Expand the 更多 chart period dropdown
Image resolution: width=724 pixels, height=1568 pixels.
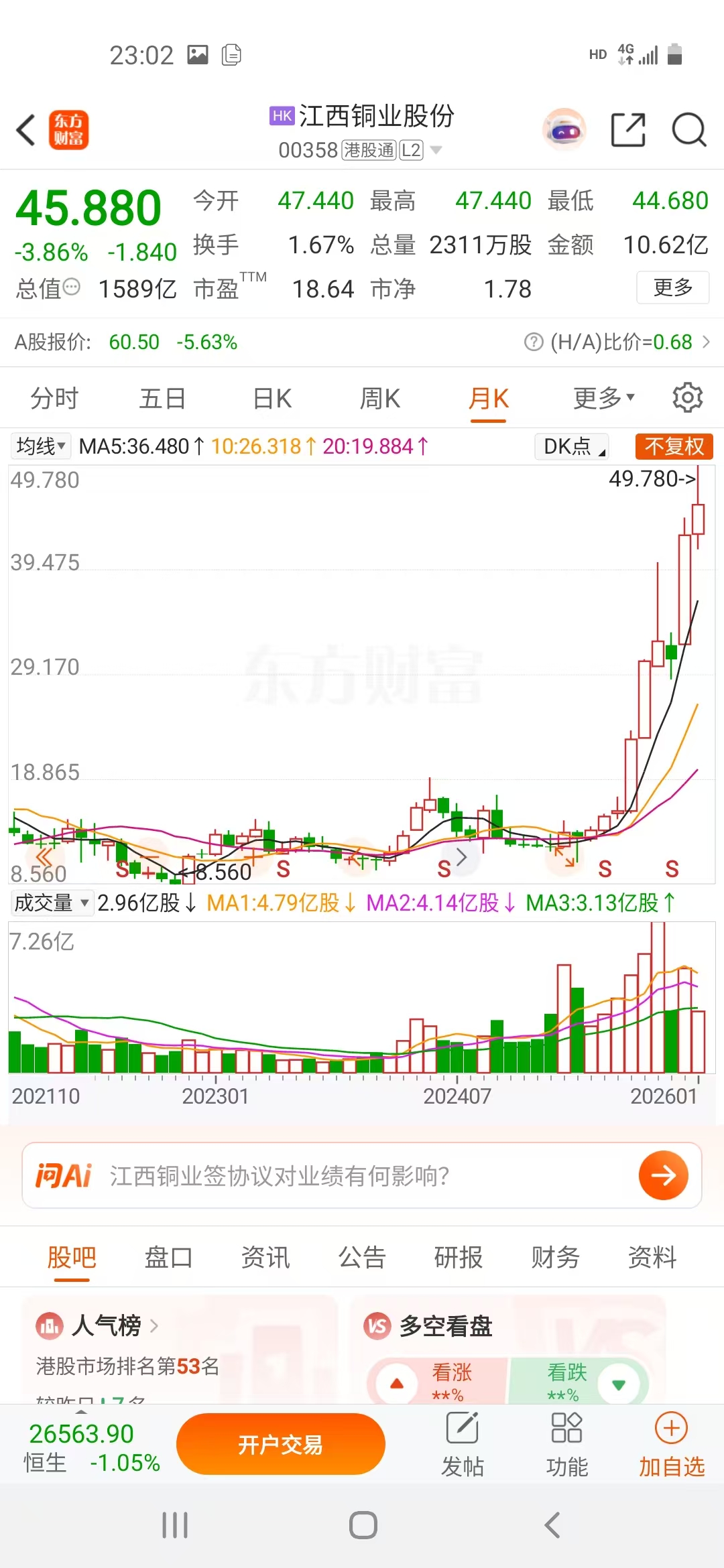[603, 399]
